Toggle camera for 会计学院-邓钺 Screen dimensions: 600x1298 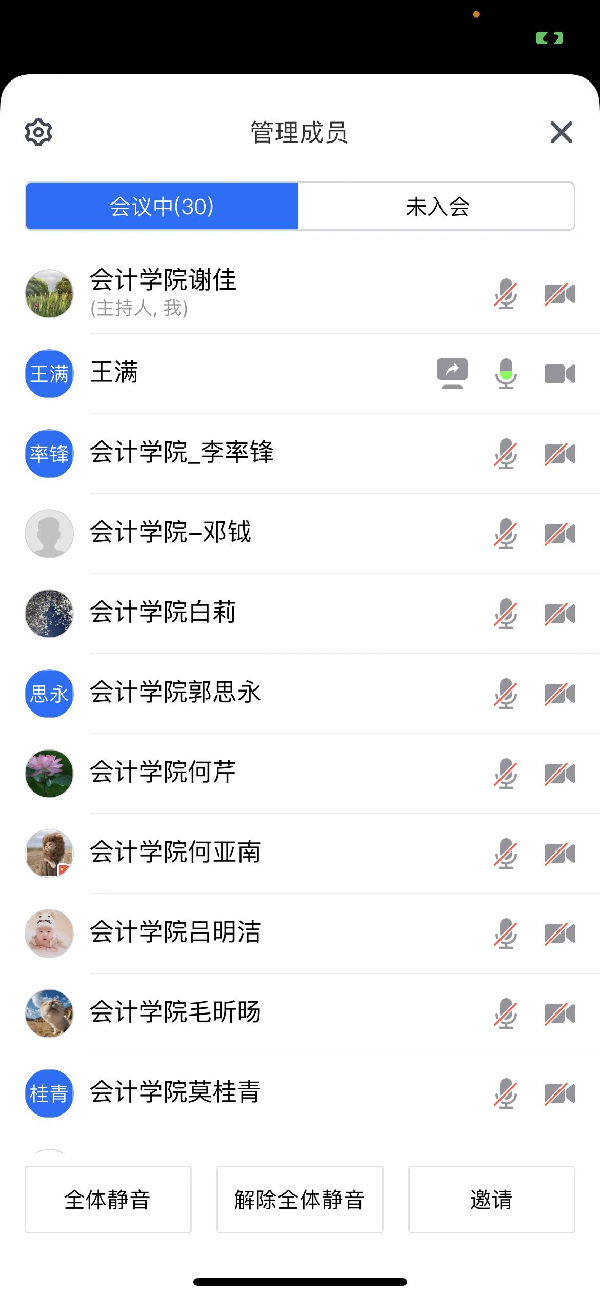point(559,533)
